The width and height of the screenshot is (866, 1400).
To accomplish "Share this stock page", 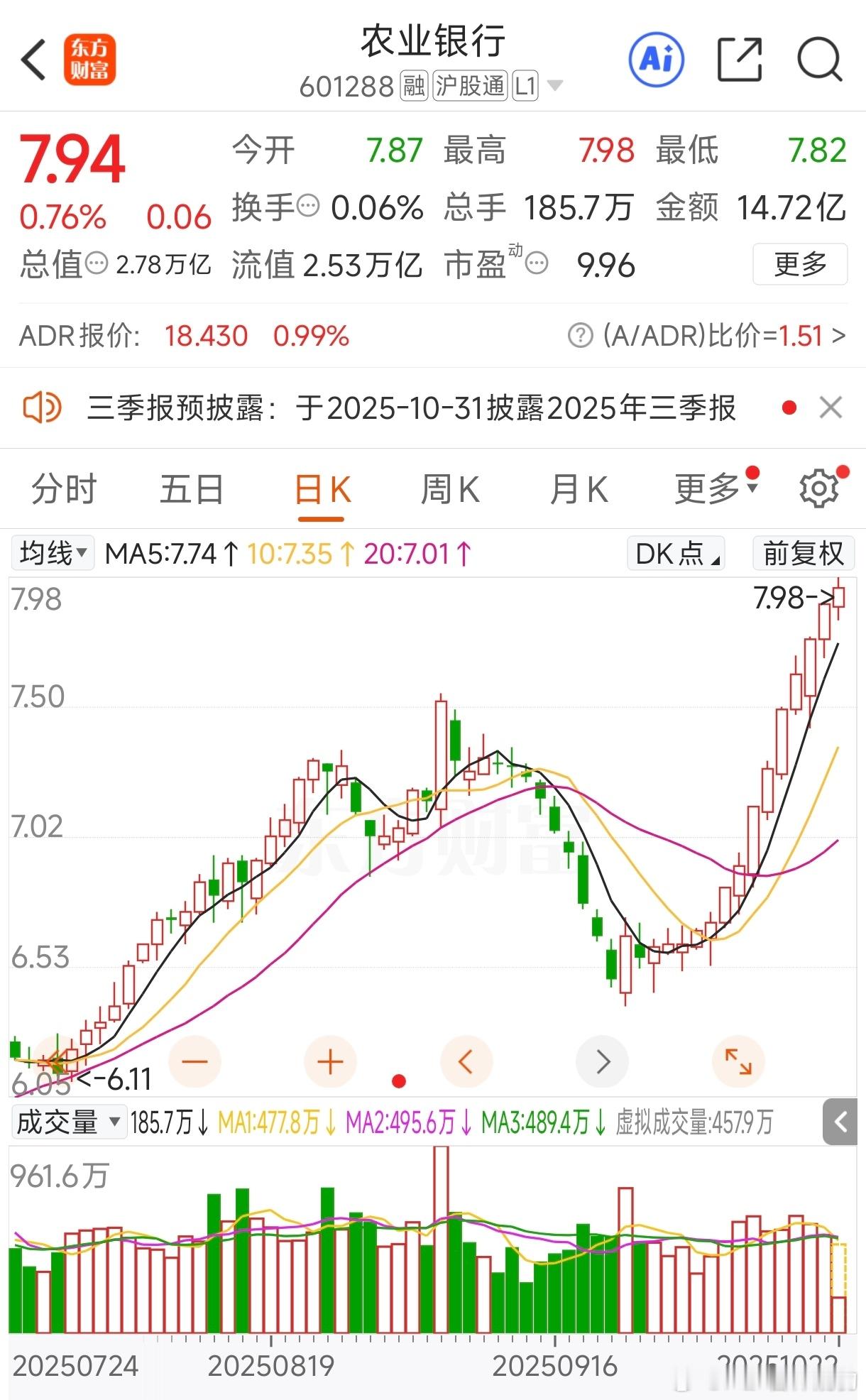I will 740,60.
